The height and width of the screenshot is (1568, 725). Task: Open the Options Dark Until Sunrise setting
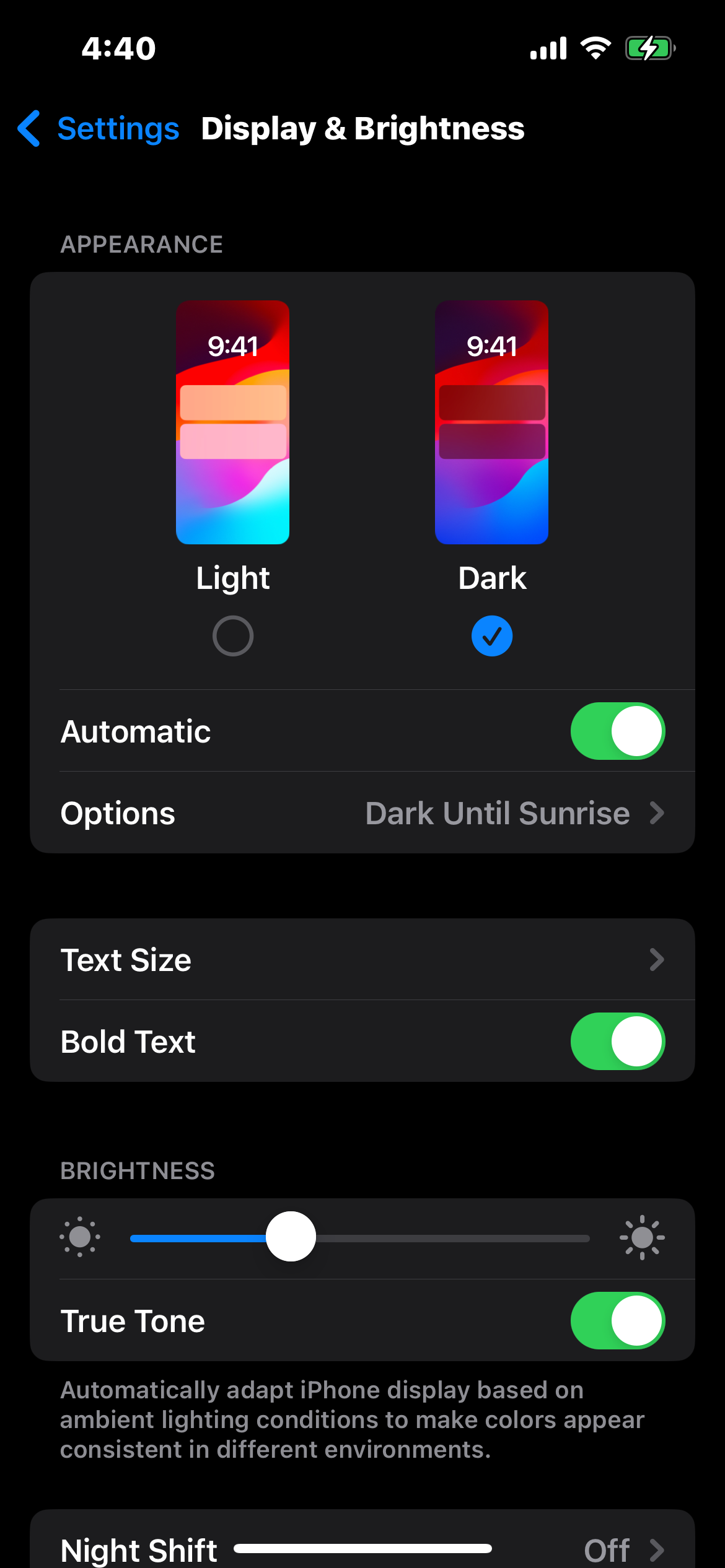pyautogui.click(x=362, y=813)
